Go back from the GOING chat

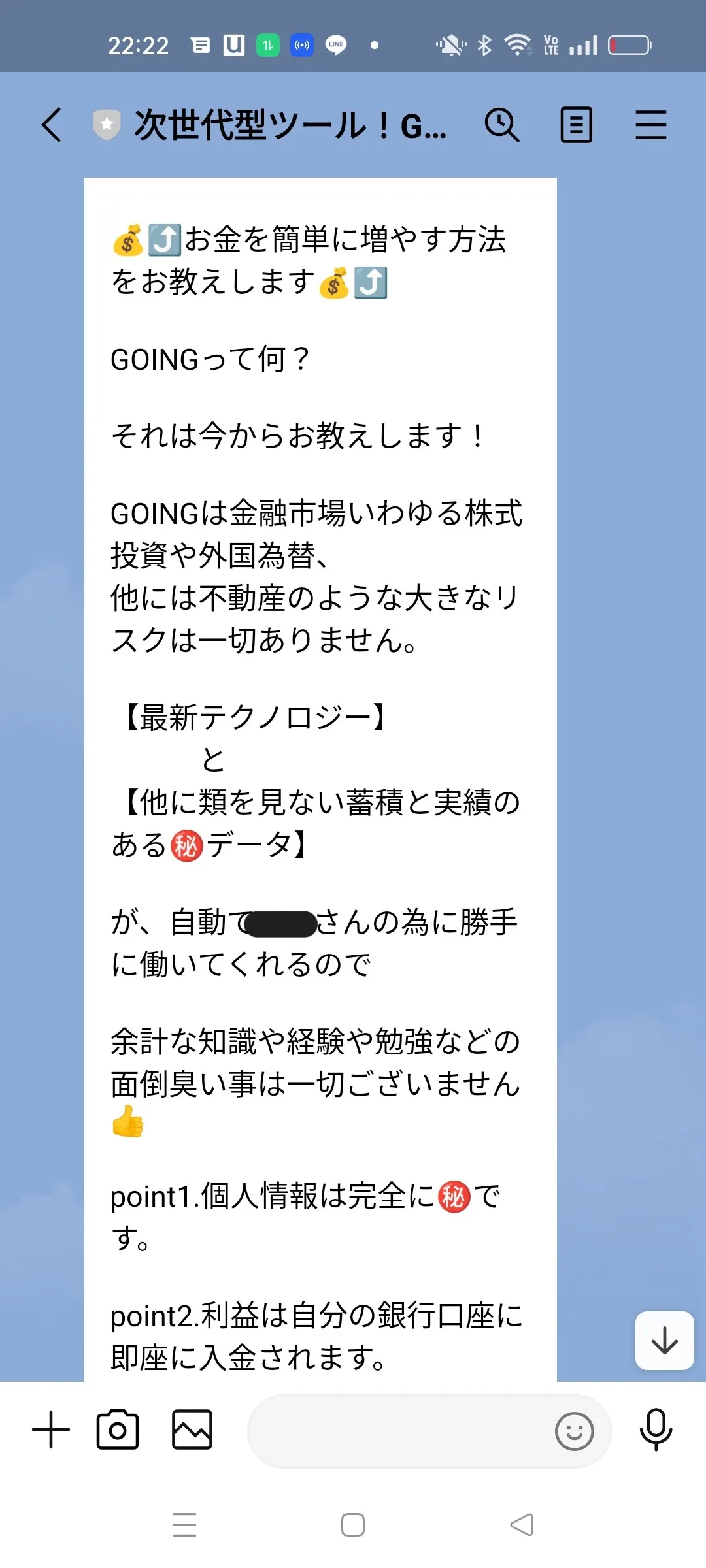click(x=52, y=125)
